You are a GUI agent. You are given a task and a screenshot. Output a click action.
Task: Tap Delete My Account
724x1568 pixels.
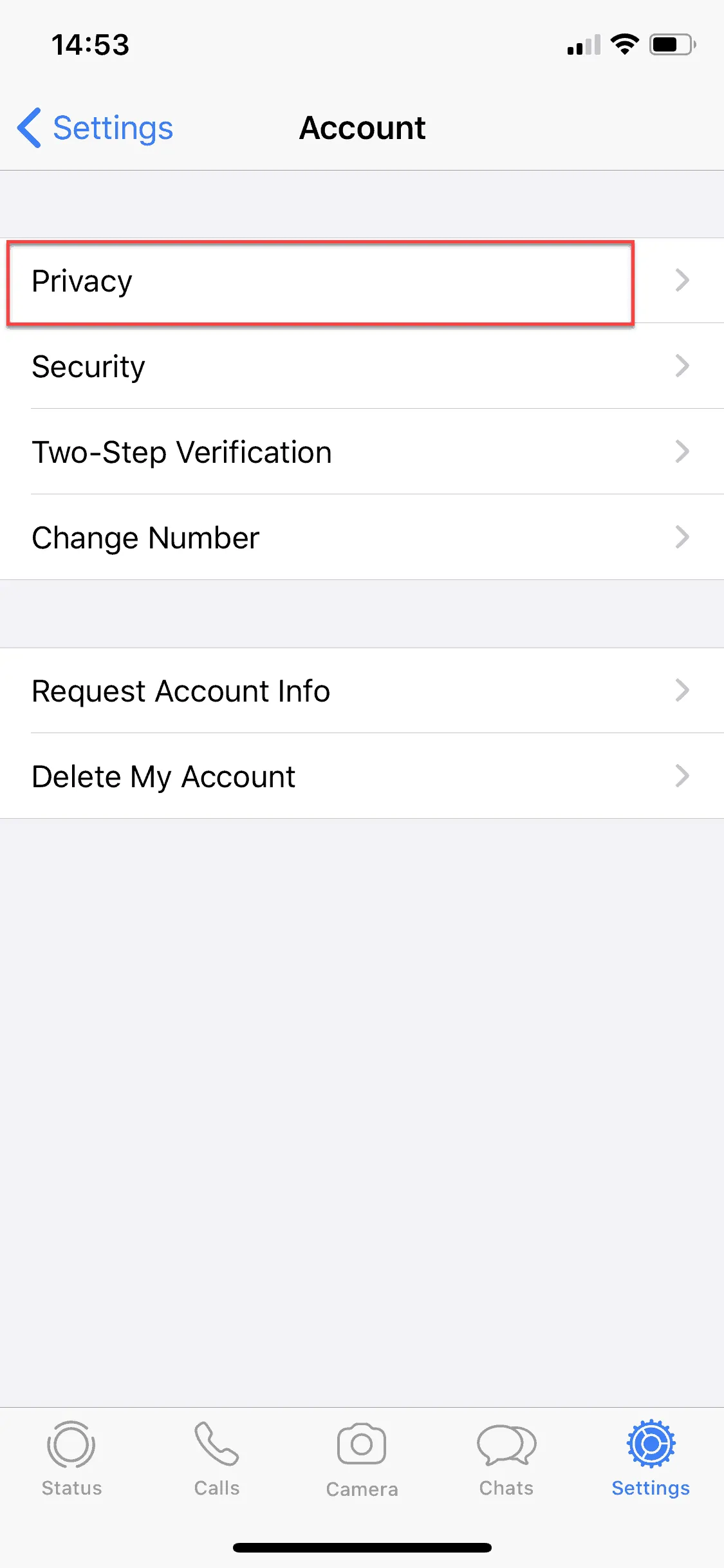[x=362, y=776]
